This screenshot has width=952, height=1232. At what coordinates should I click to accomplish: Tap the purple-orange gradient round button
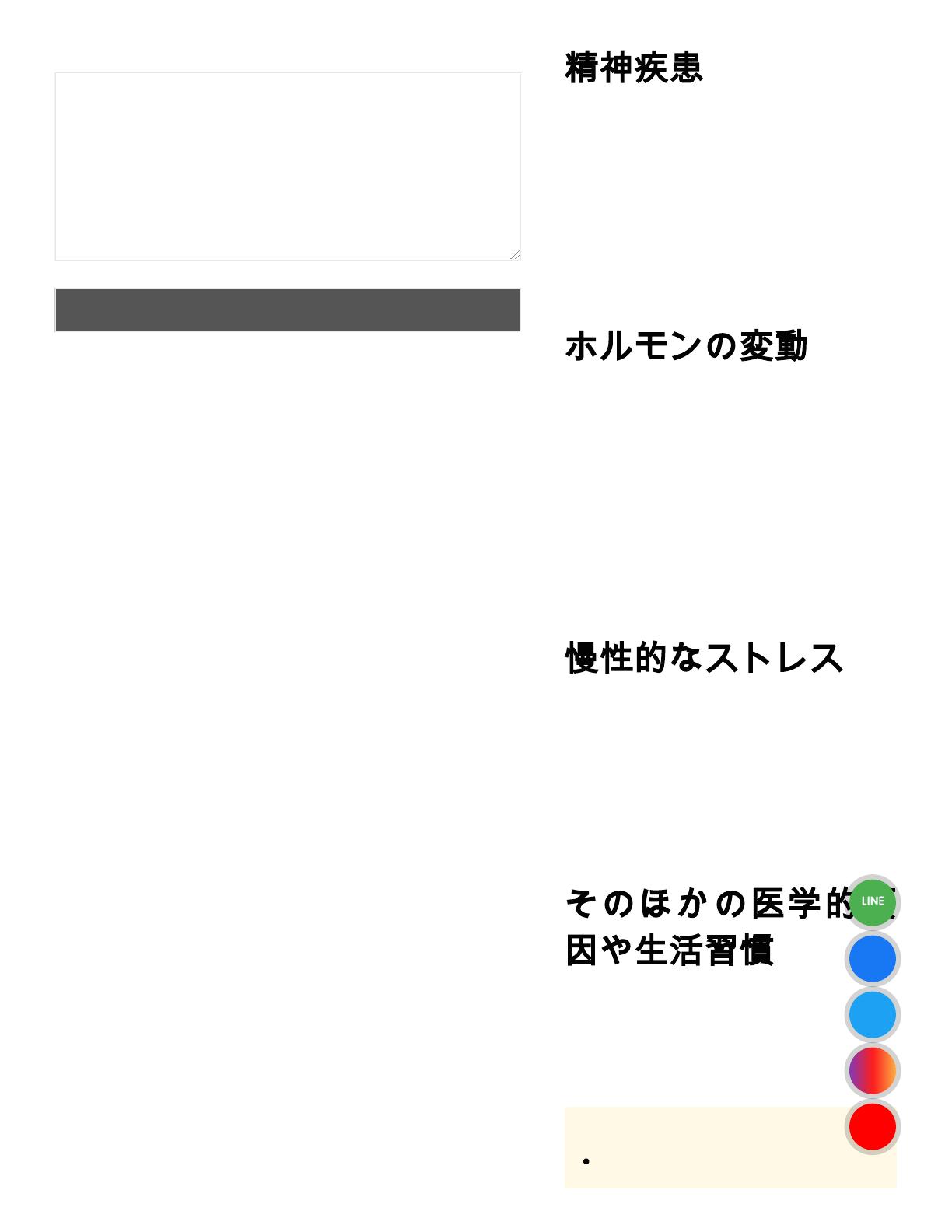point(873,1070)
